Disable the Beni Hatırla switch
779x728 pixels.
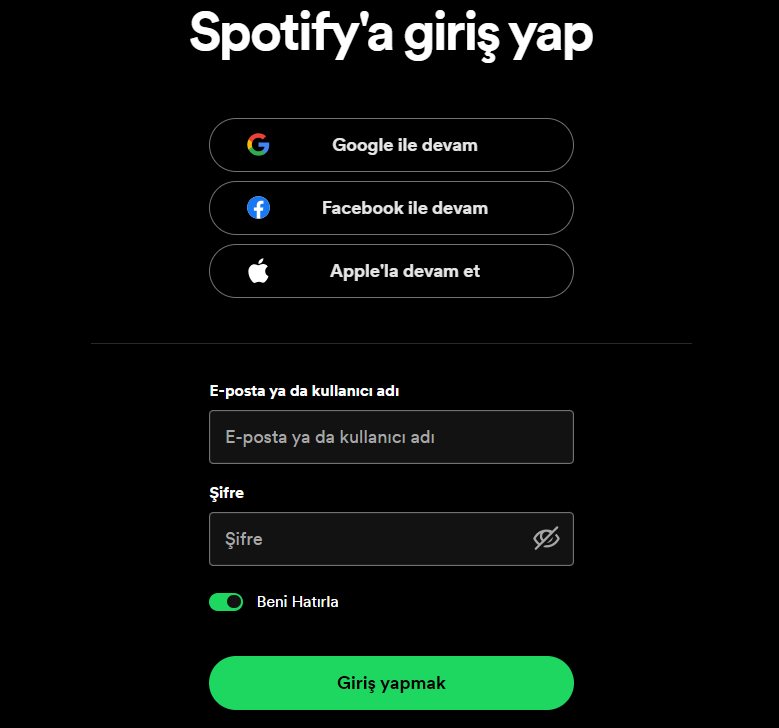pyautogui.click(x=226, y=602)
